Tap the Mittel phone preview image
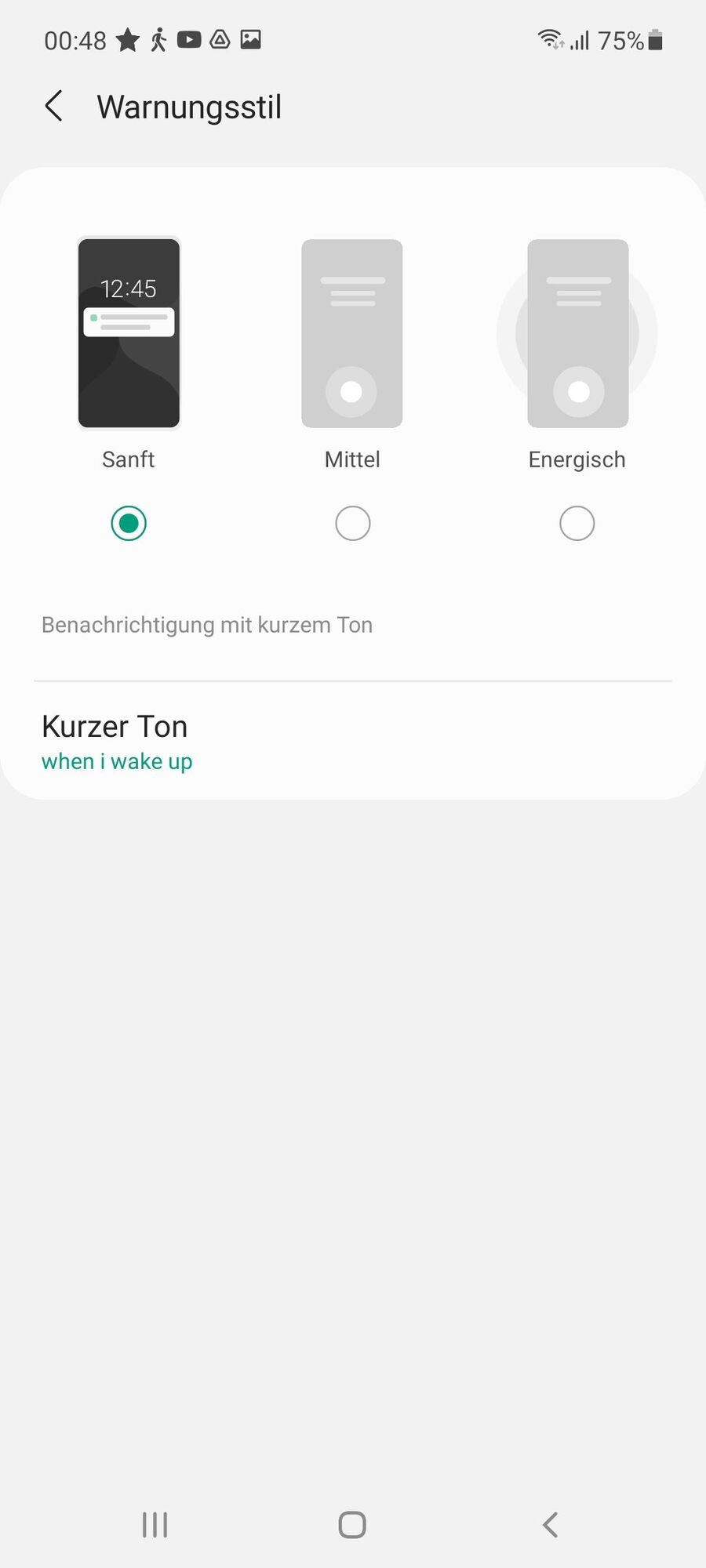Viewport: 706px width, 1568px height. tap(352, 333)
